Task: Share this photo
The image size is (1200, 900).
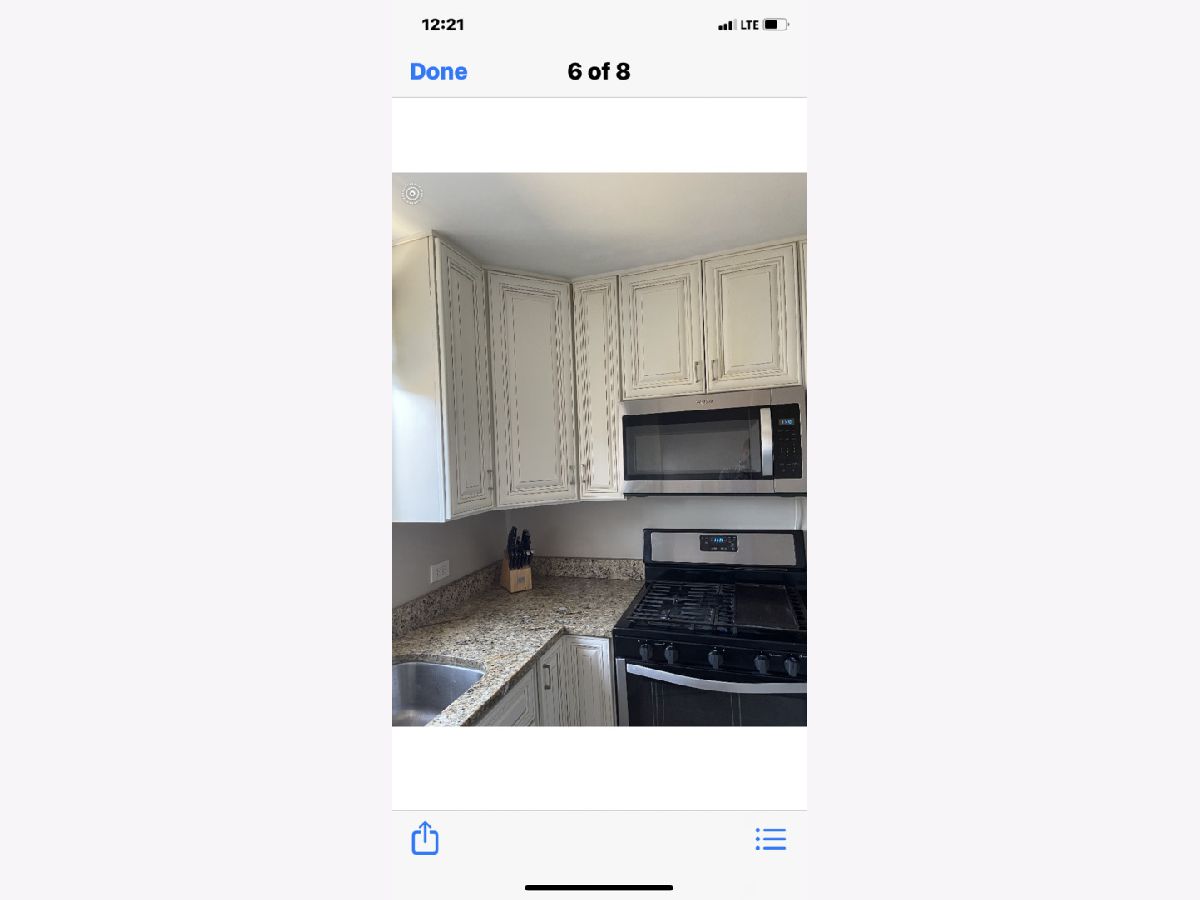Action: point(425,838)
